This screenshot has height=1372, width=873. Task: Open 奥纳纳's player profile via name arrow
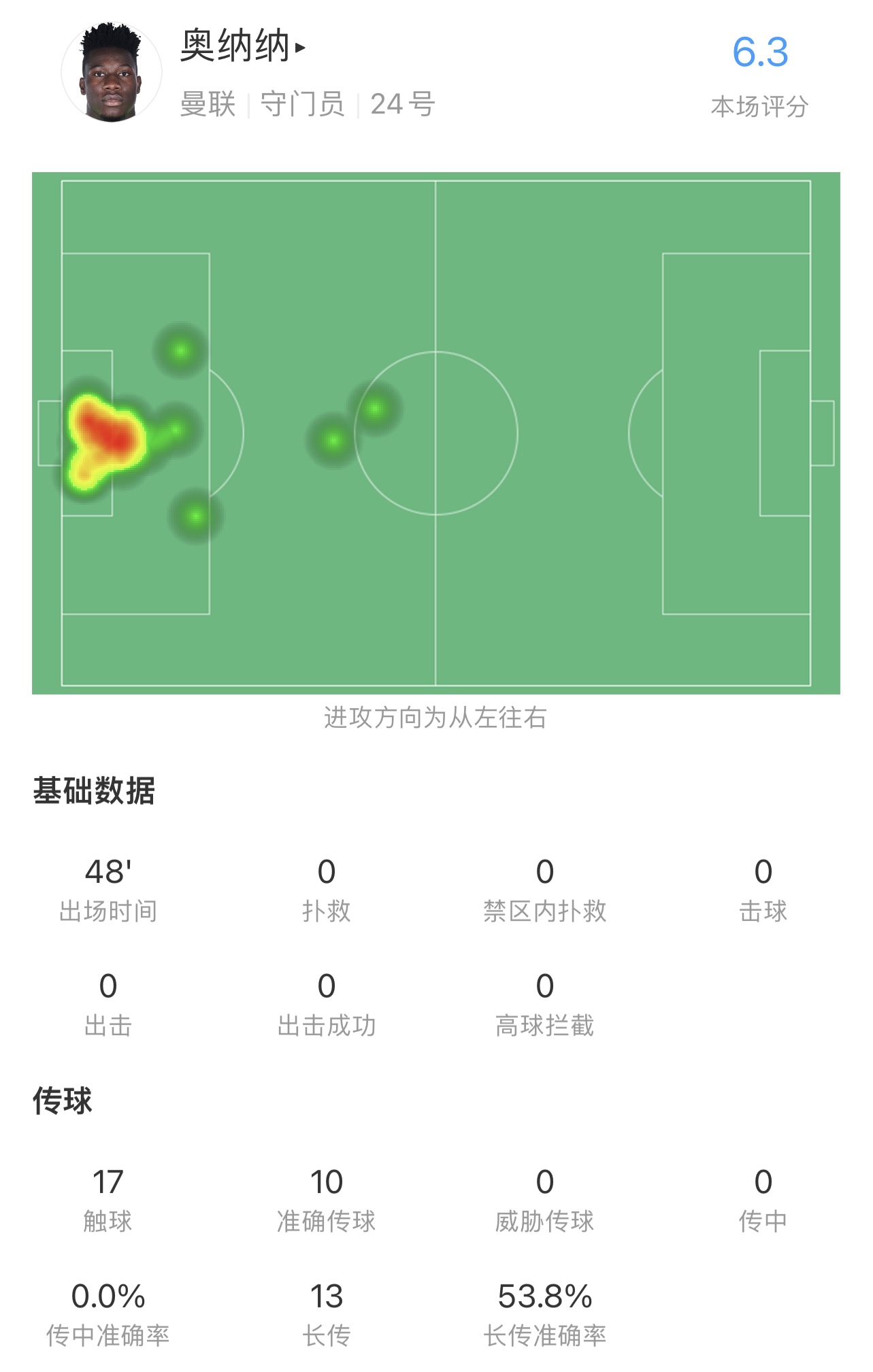(x=300, y=48)
